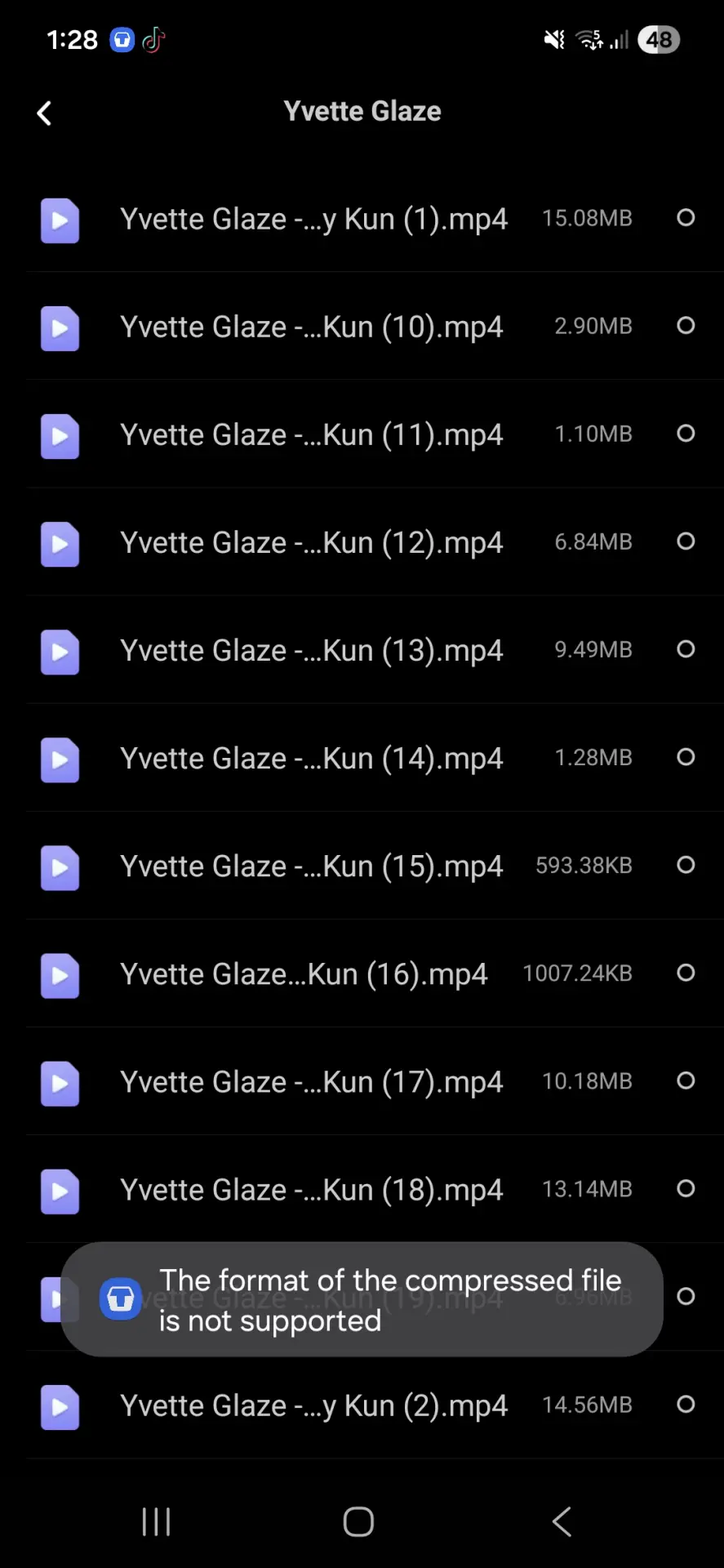Open the Kun (2).mp4 video file
This screenshot has width=724, height=1568.
pos(362,1405)
